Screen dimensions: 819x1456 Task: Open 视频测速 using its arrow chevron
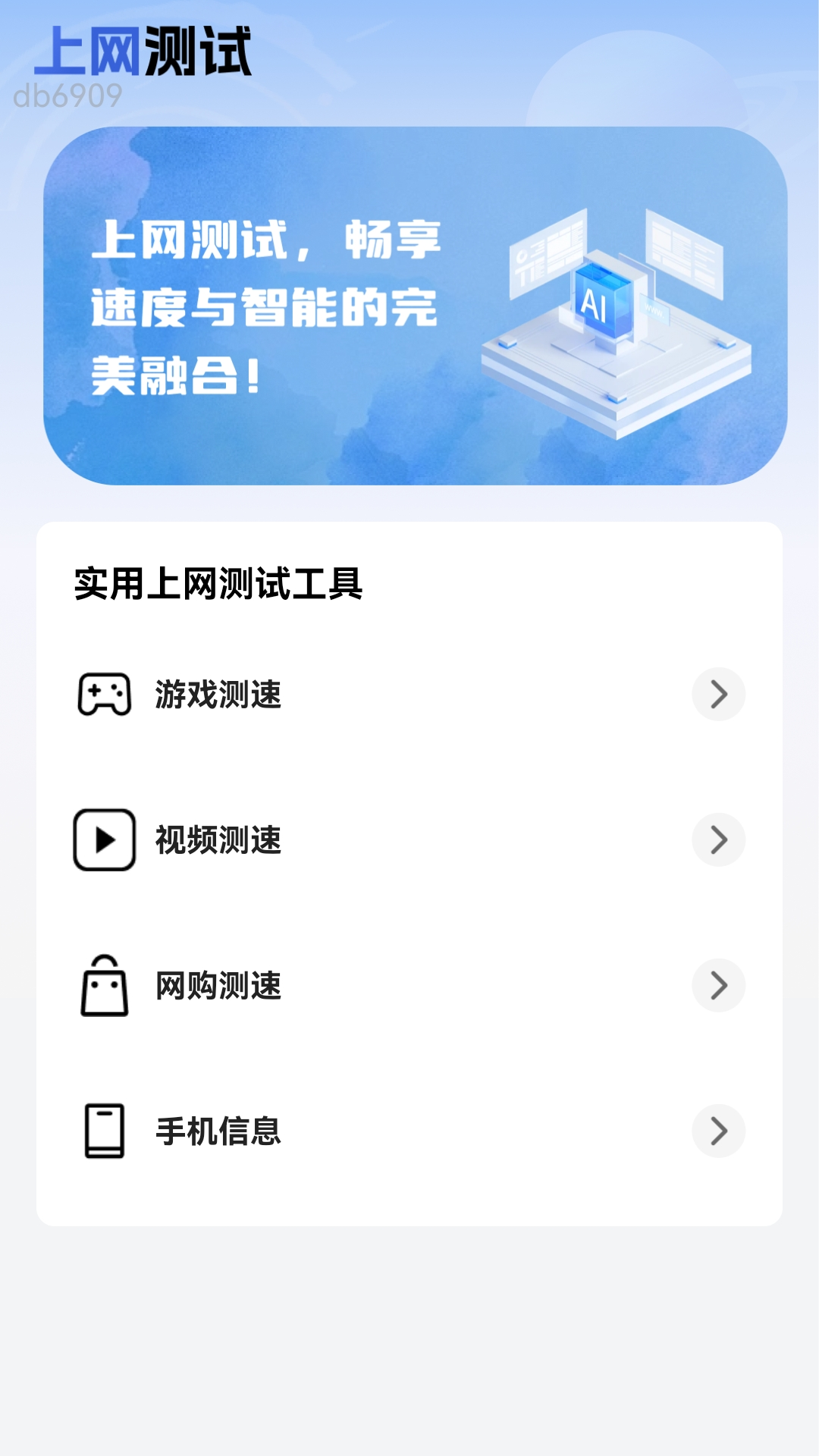click(718, 839)
